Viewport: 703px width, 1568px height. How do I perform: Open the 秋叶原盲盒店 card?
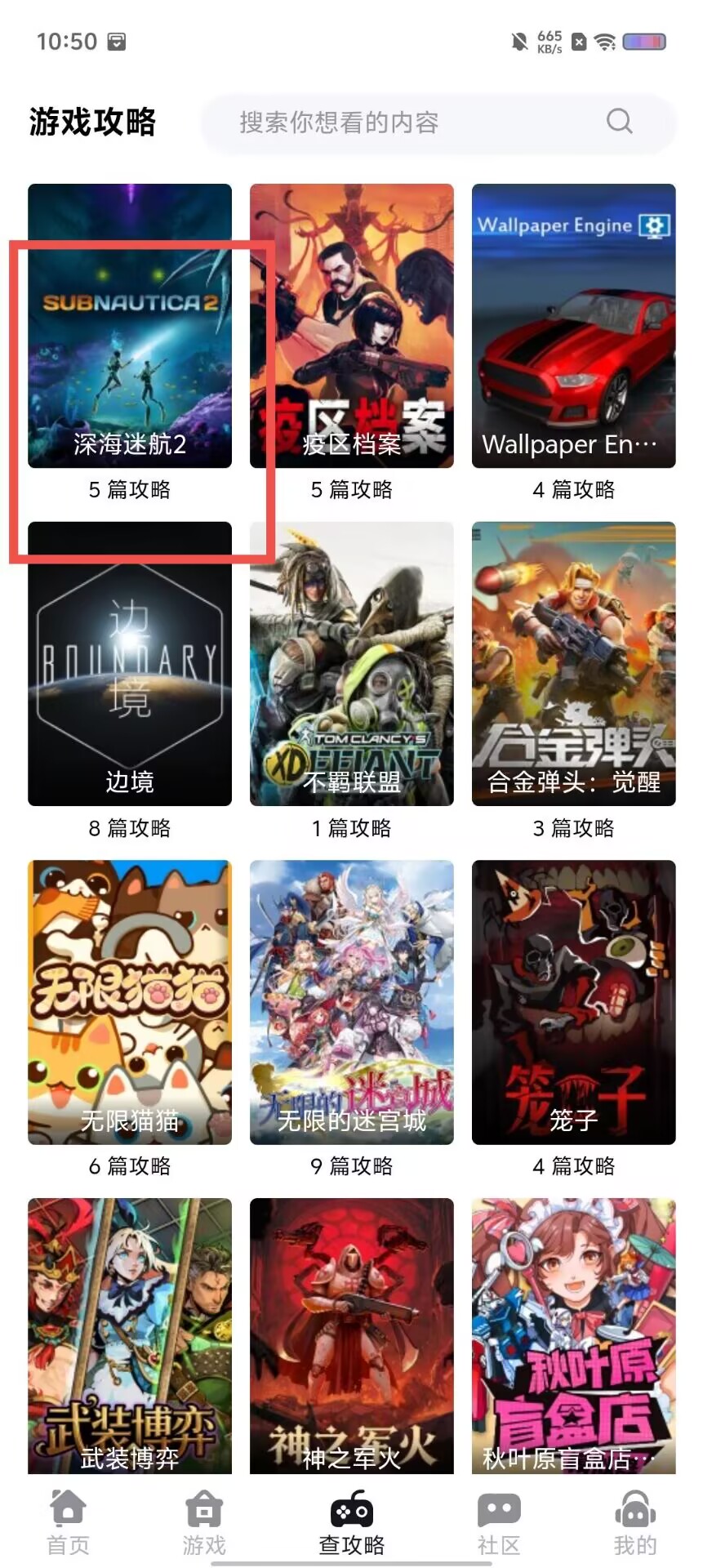pos(574,1336)
